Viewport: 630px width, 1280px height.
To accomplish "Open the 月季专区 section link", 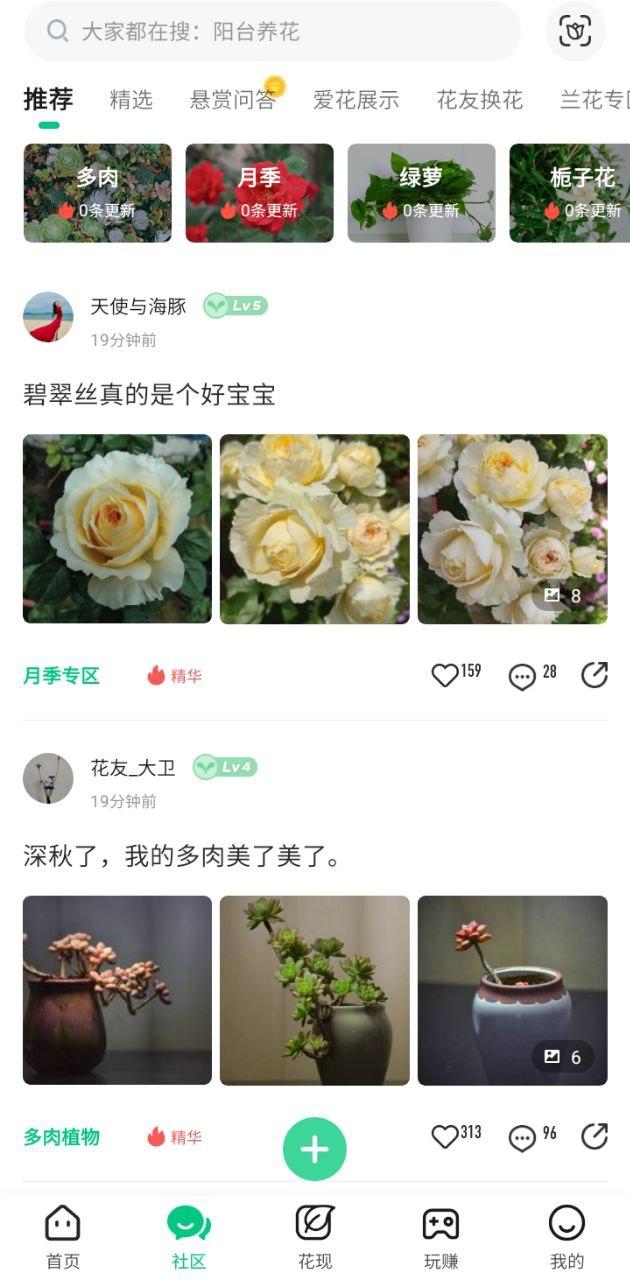I will (62, 676).
